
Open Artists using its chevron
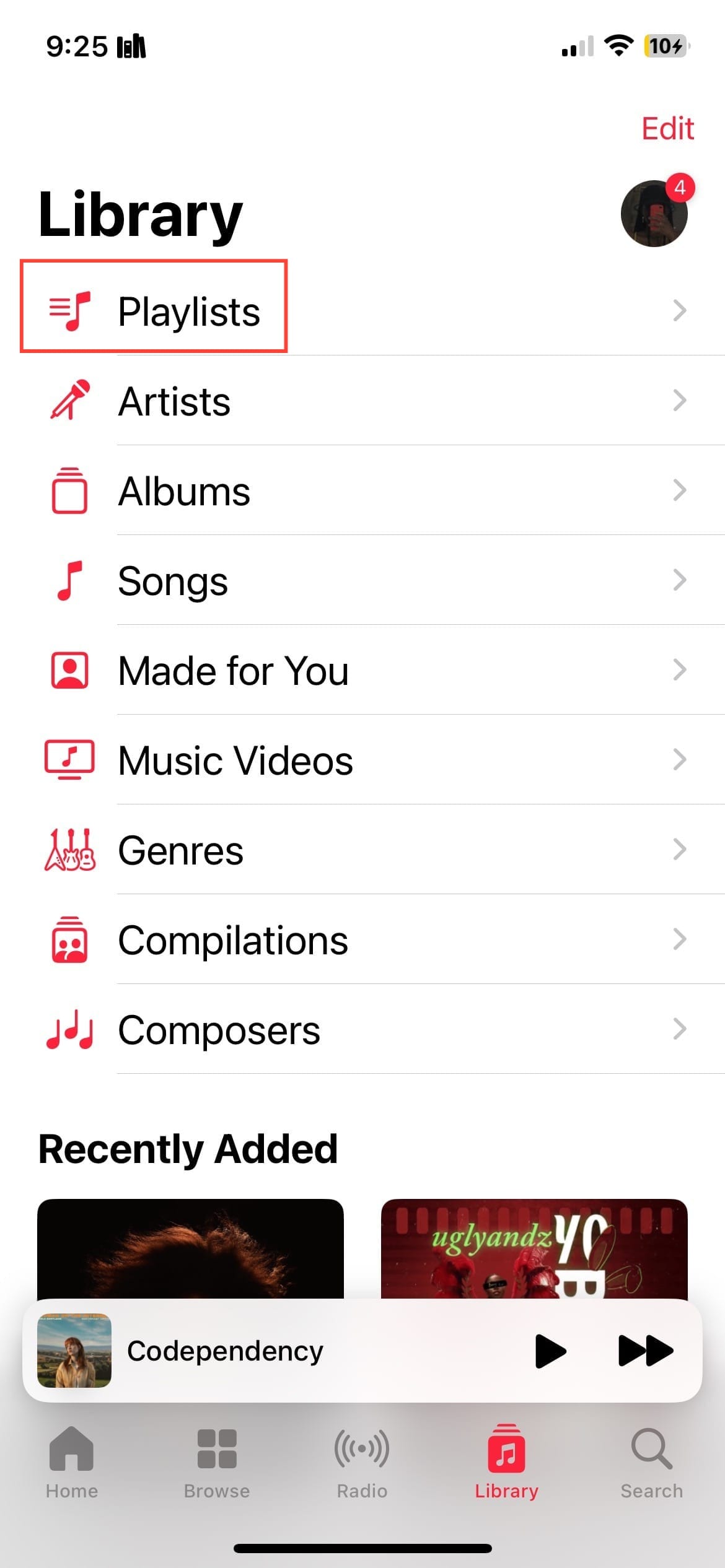point(680,401)
